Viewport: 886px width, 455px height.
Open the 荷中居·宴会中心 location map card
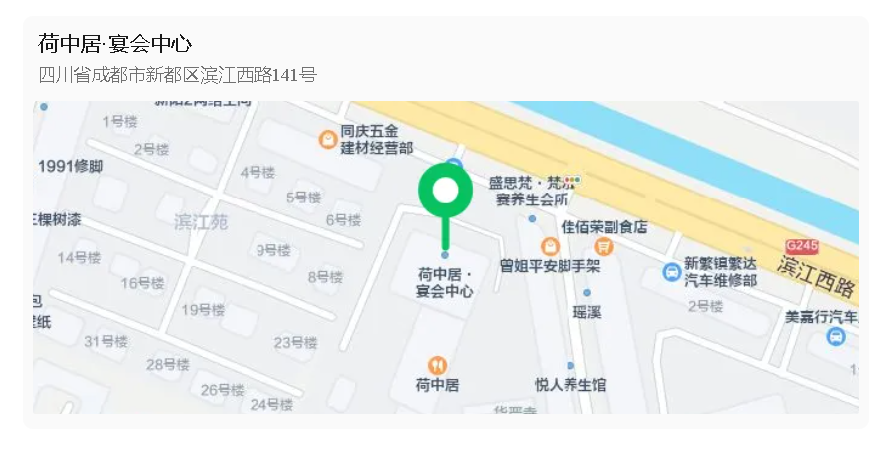(x=445, y=256)
